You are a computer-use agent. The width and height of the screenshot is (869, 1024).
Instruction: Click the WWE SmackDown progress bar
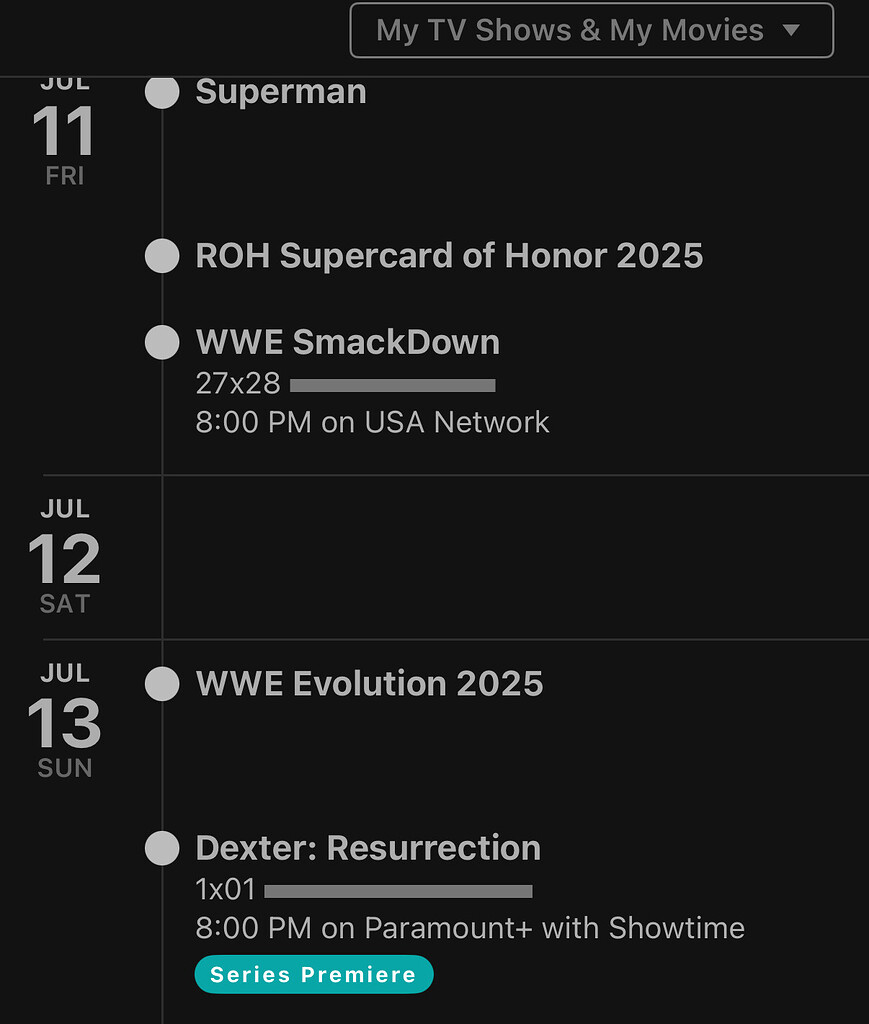[394, 384]
